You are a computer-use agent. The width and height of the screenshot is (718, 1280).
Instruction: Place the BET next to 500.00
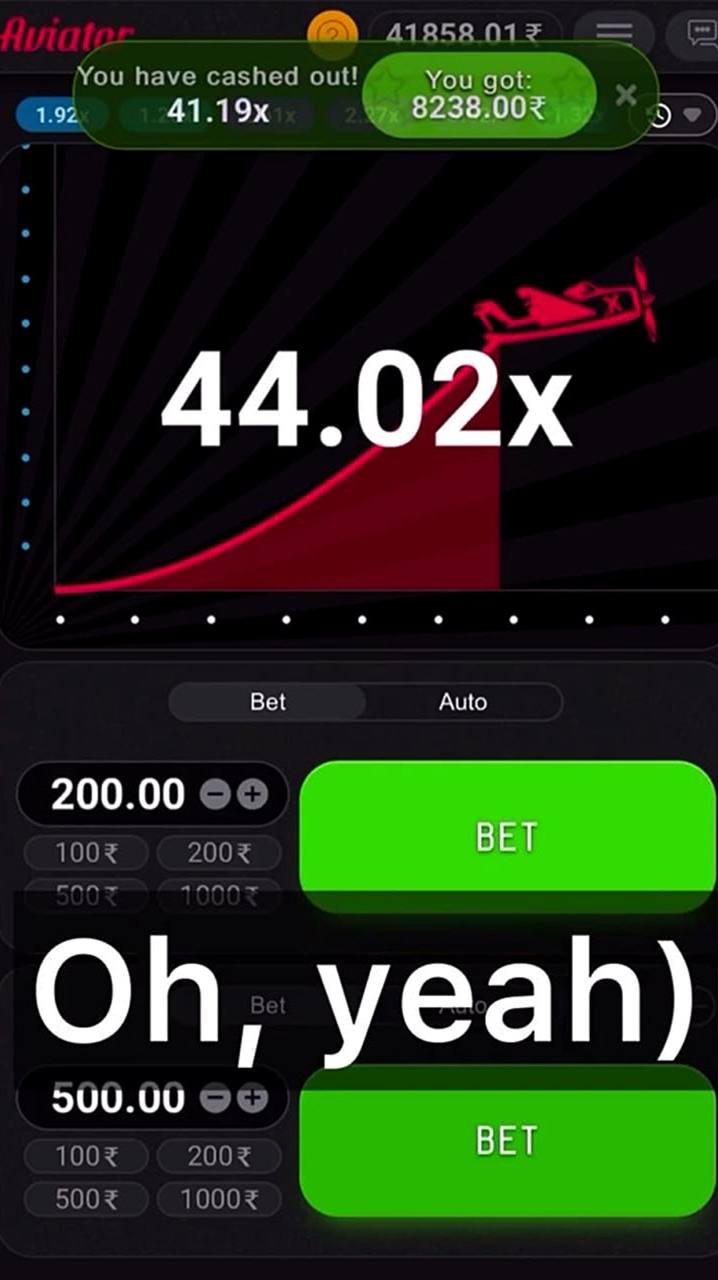tap(507, 1140)
